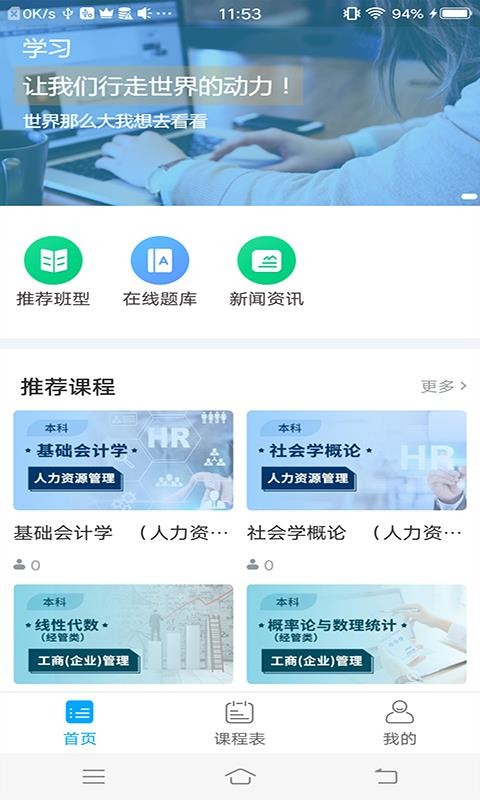
Task: Open the 概率论与数理统计 course card
Action: tap(357, 634)
